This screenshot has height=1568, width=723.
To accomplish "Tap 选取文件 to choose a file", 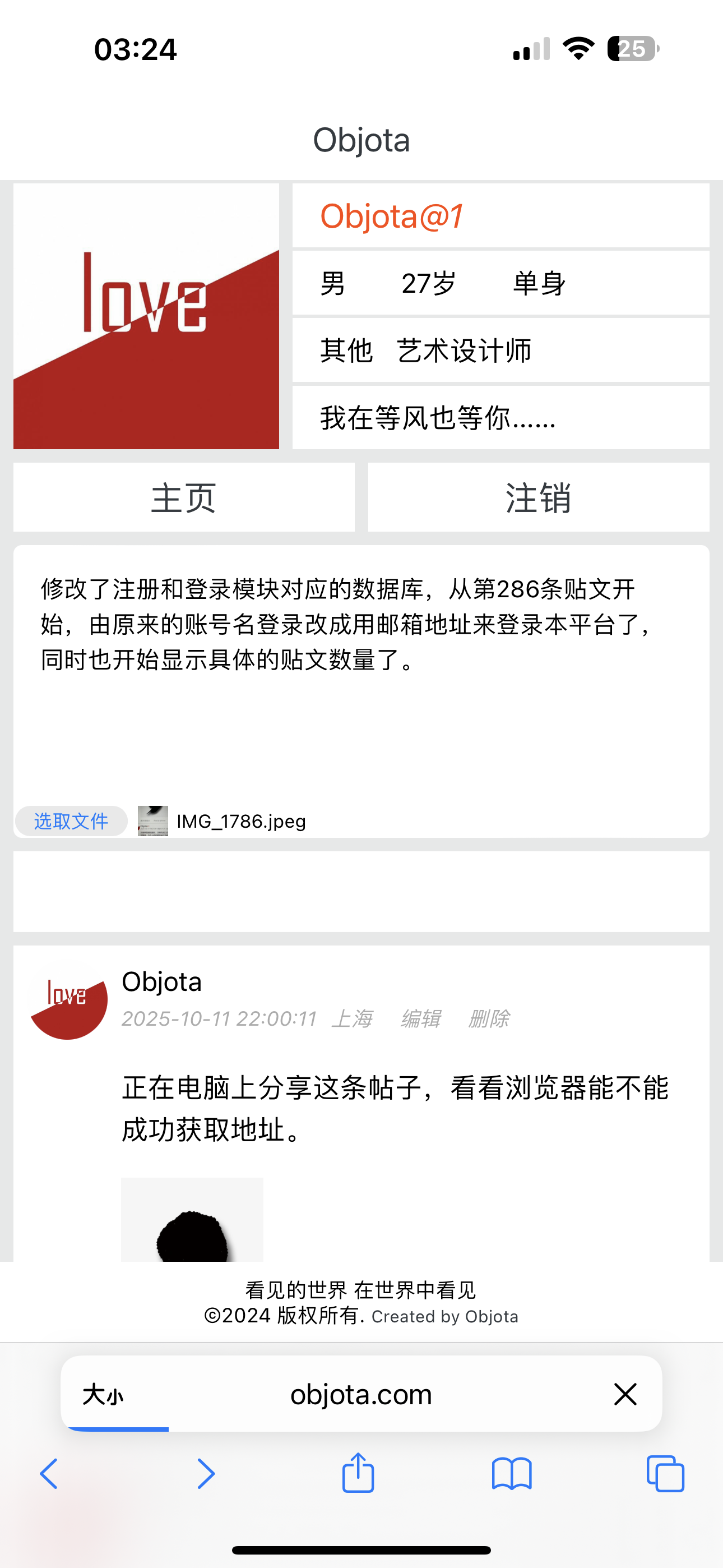I will [x=71, y=821].
